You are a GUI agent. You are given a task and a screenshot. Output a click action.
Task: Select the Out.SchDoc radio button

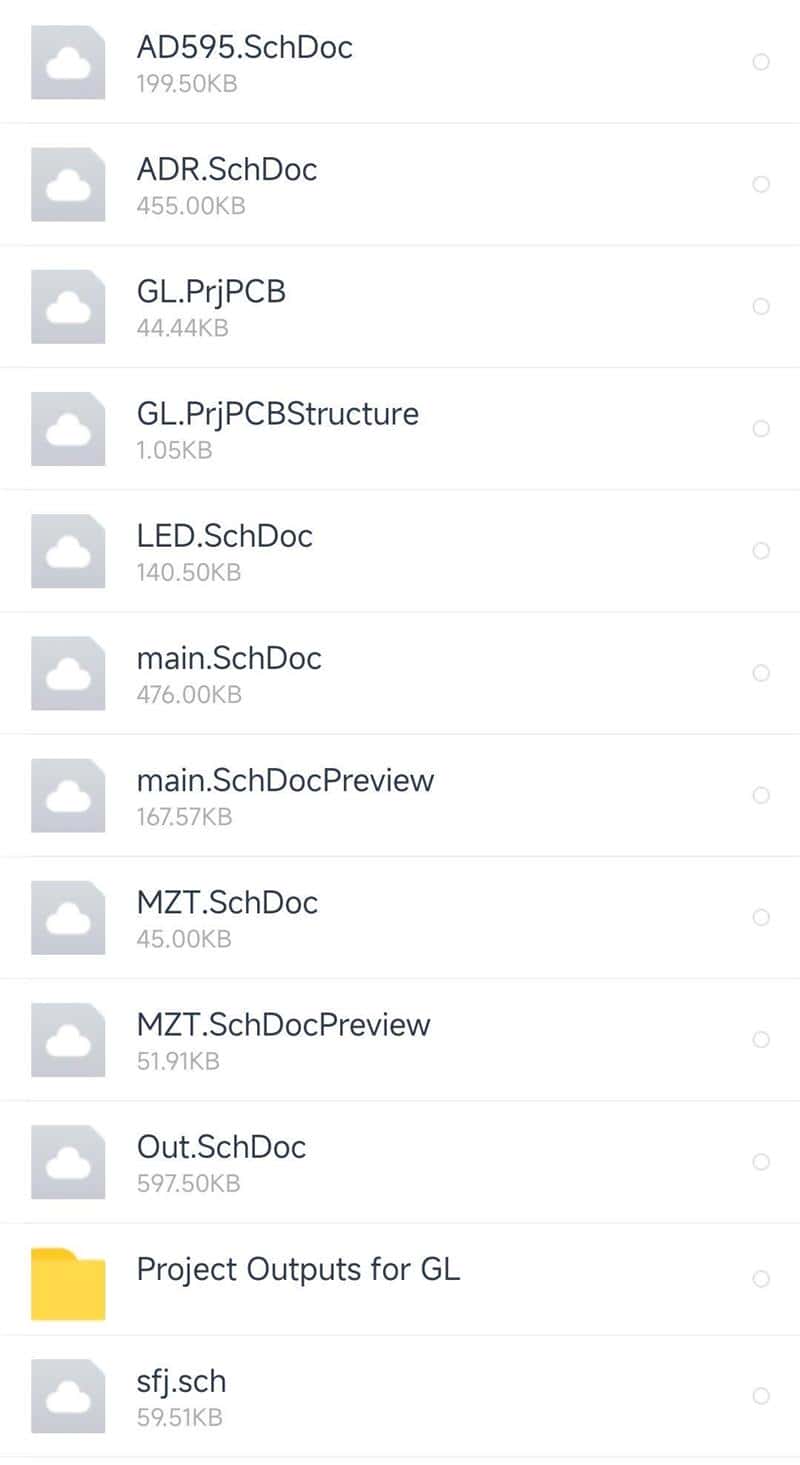[x=761, y=1162]
